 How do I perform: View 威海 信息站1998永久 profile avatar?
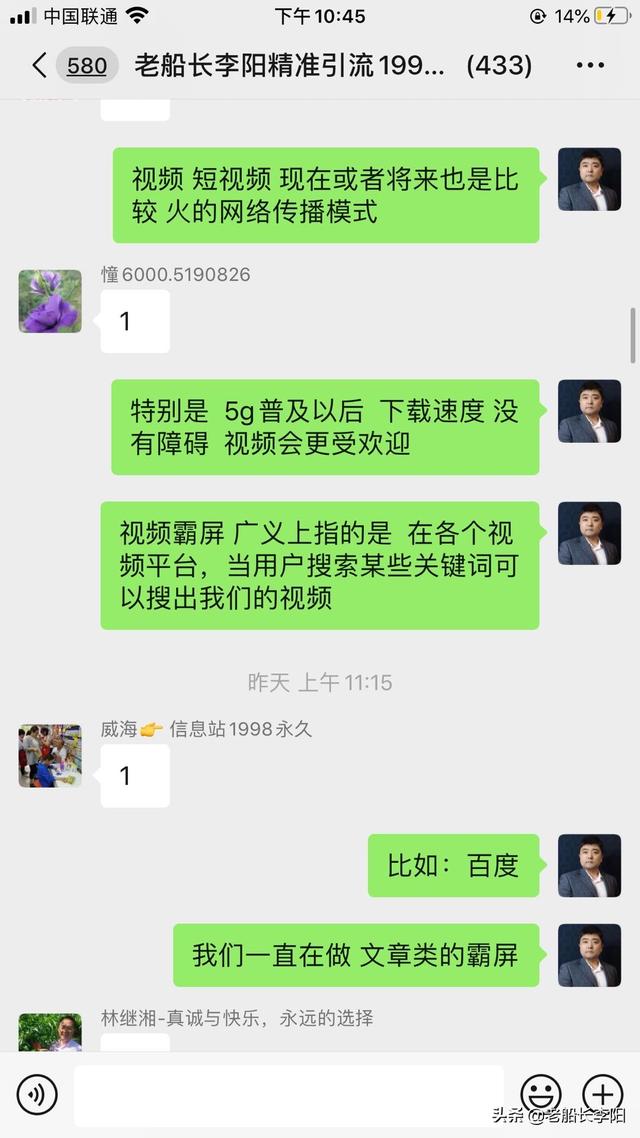50,756
